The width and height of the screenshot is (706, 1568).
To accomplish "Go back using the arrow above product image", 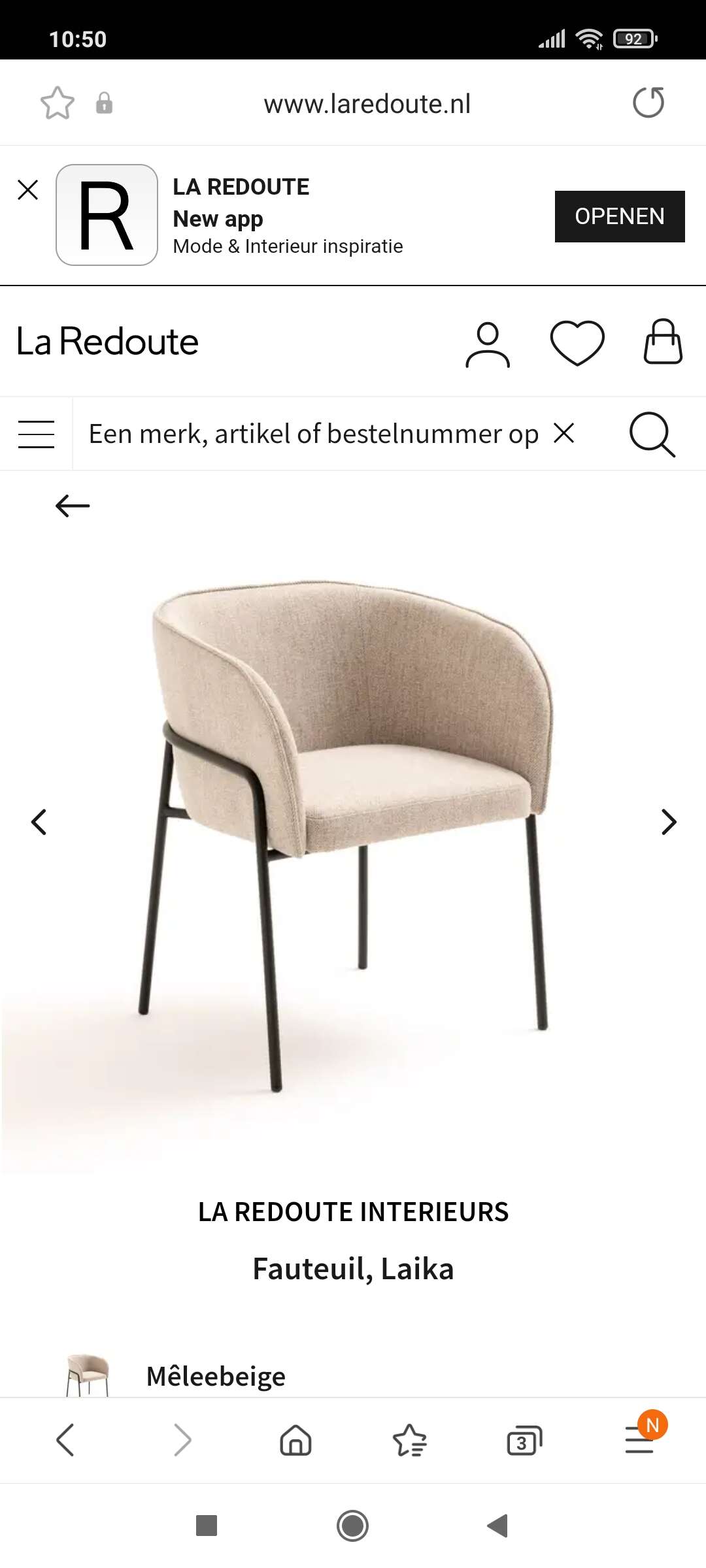I will click(73, 506).
